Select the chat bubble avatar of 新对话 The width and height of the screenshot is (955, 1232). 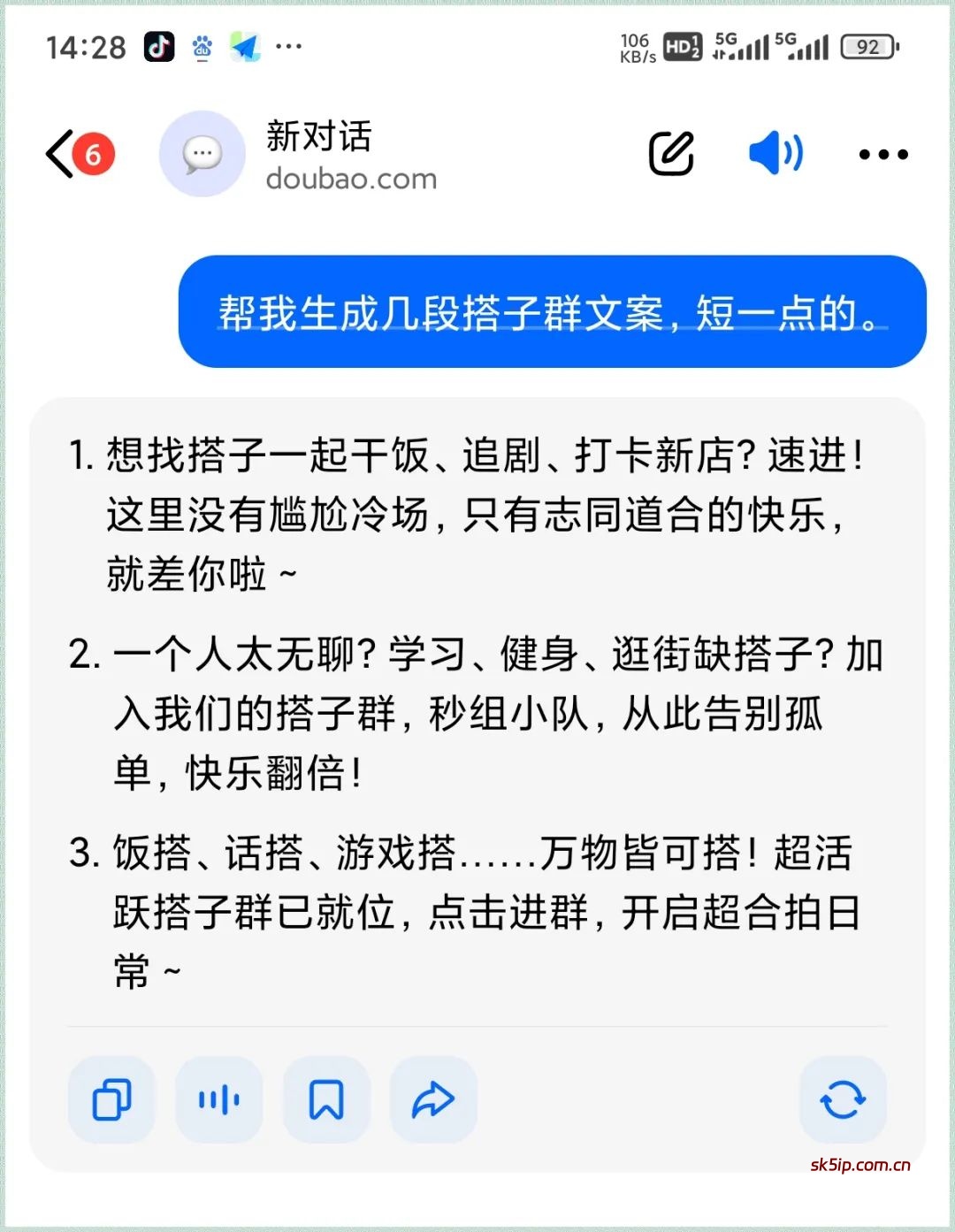pyautogui.click(x=202, y=153)
